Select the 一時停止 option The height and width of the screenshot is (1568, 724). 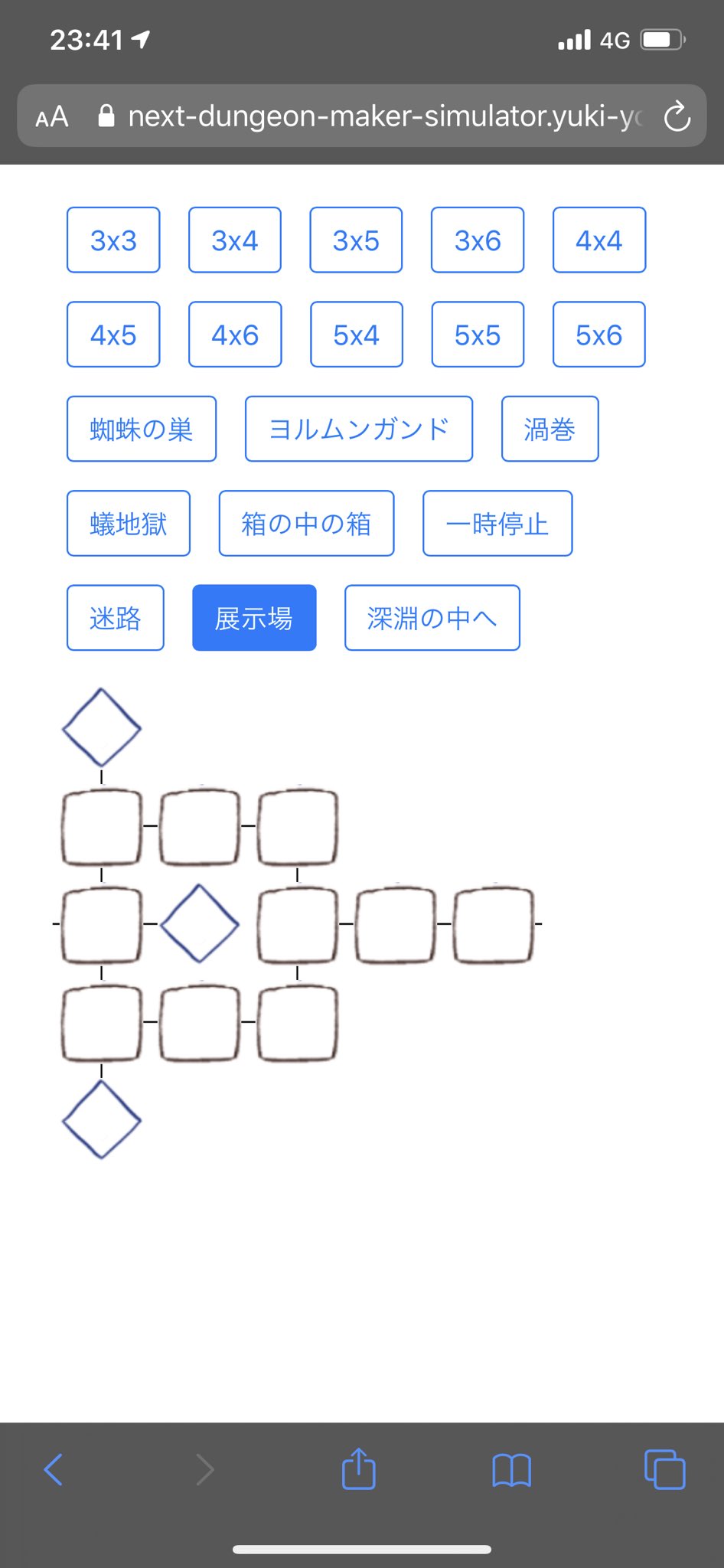point(497,524)
